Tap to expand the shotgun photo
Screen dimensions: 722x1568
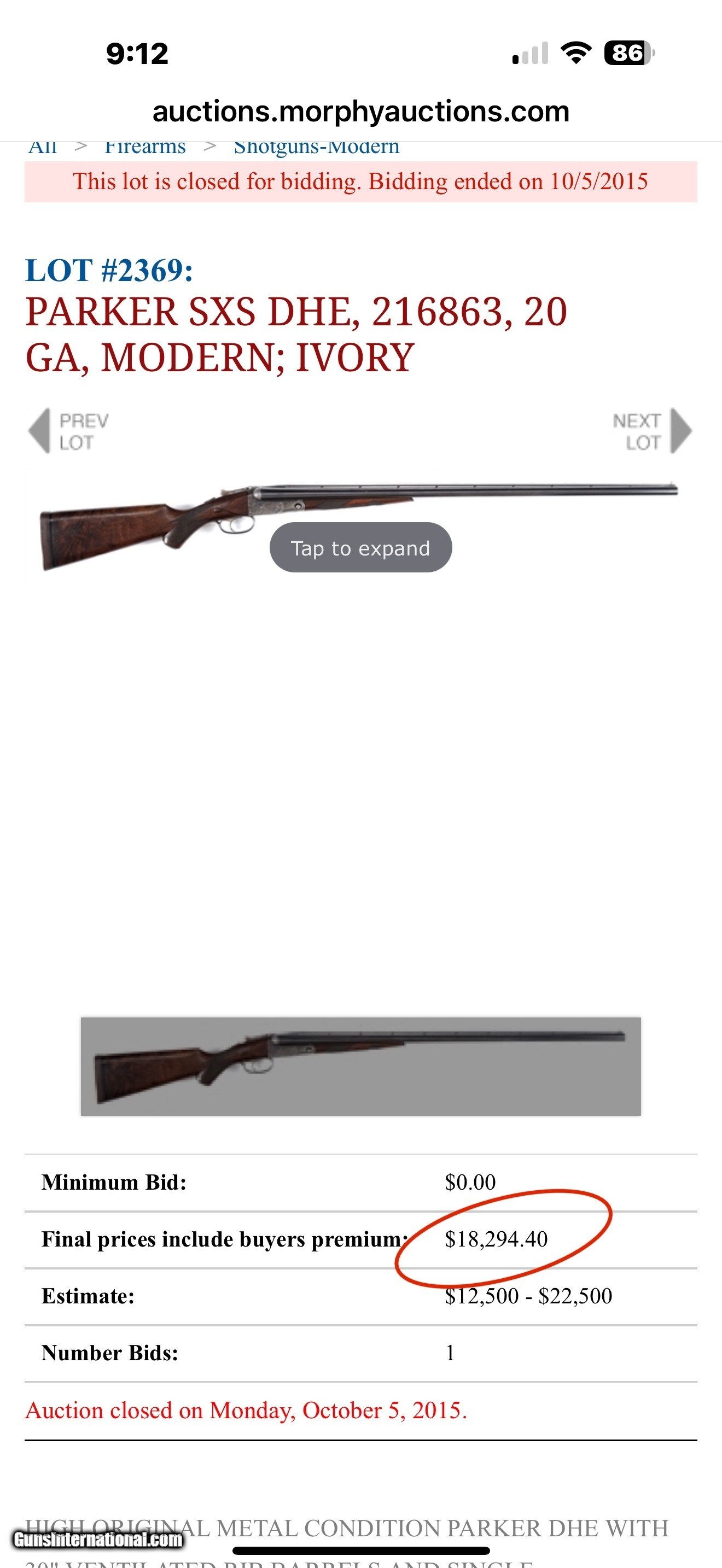[x=360, y=547]
